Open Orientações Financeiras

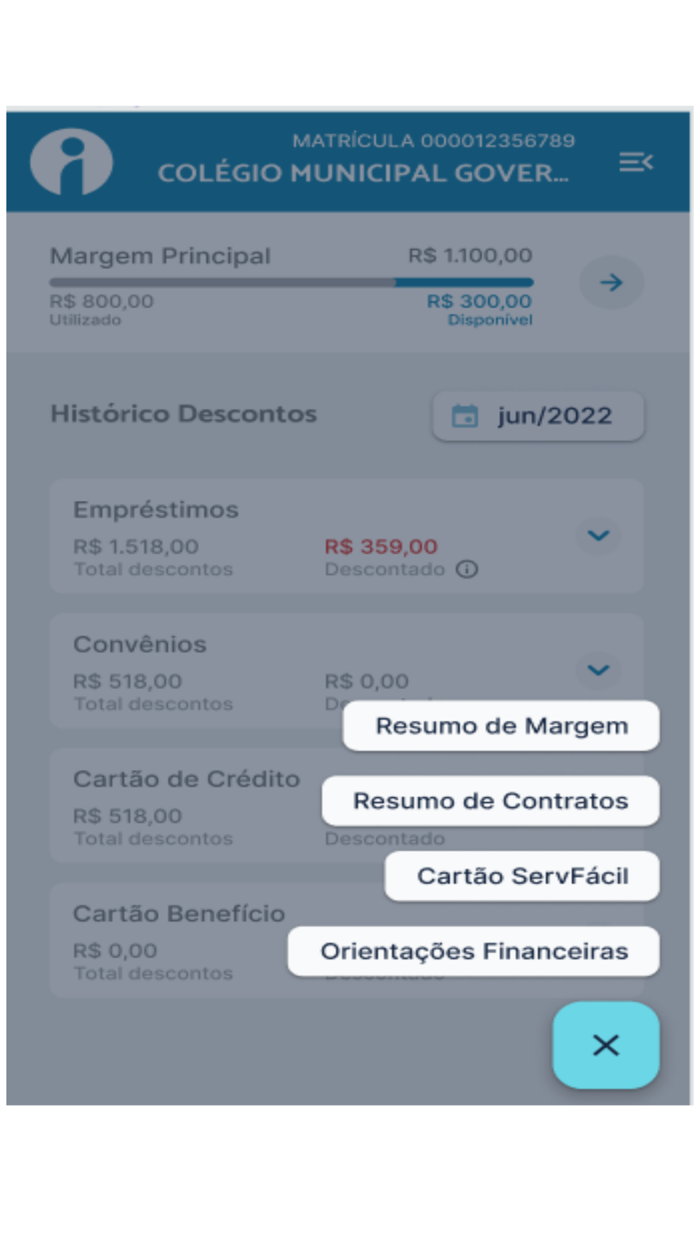pos(474,951)
